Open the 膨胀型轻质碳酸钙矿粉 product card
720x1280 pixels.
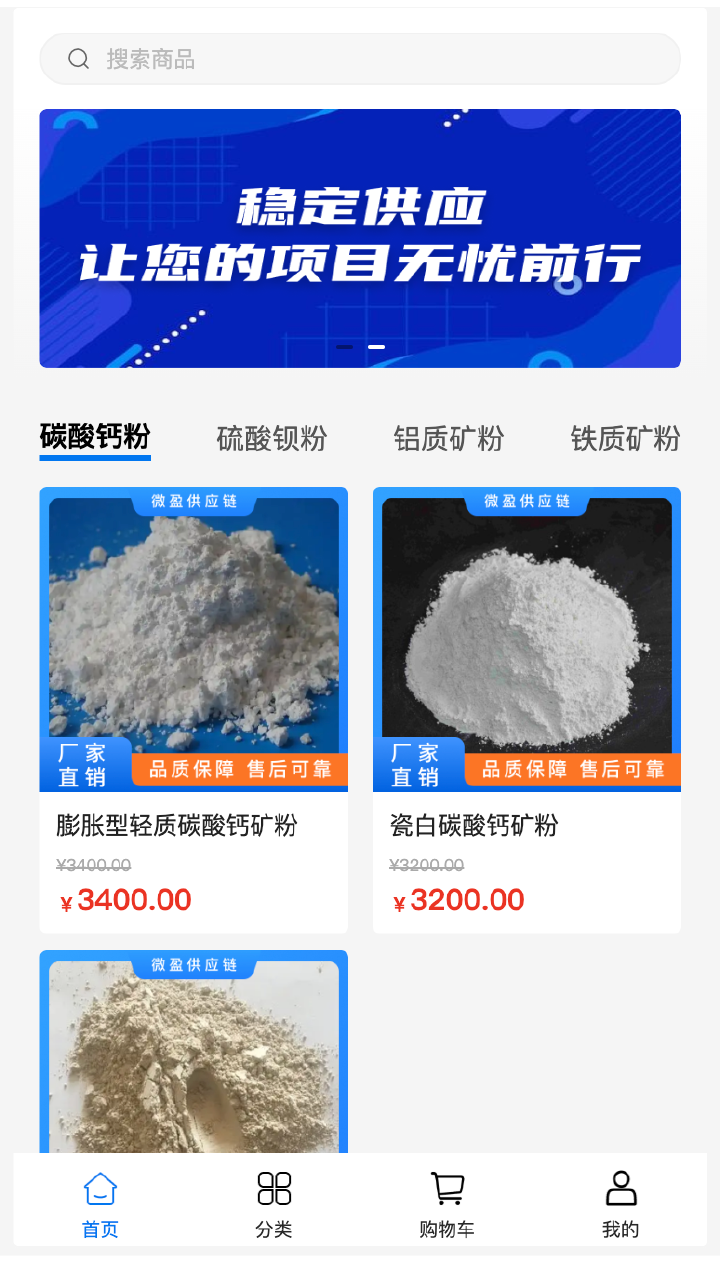(x=194, y=710)
